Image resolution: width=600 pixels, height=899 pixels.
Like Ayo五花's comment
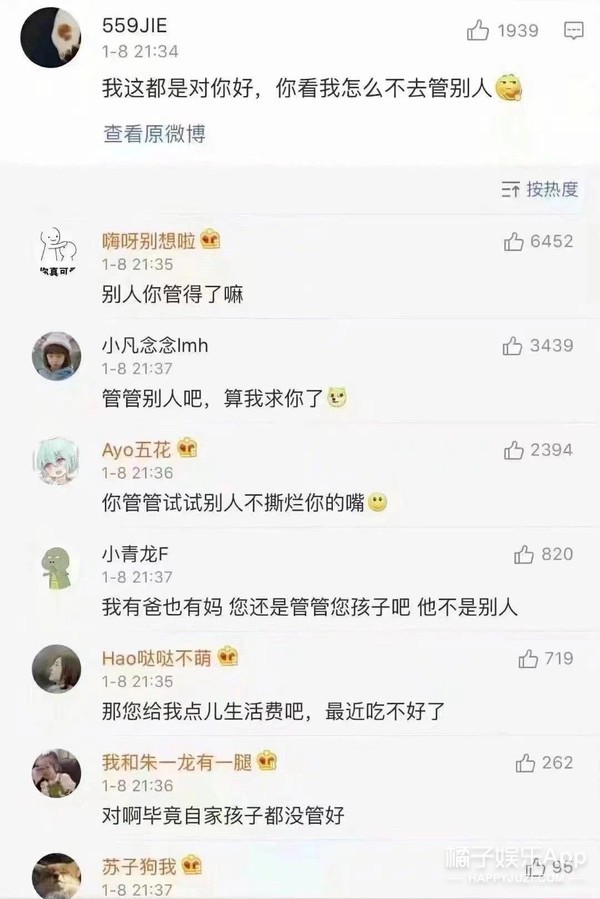coord(514,451)
